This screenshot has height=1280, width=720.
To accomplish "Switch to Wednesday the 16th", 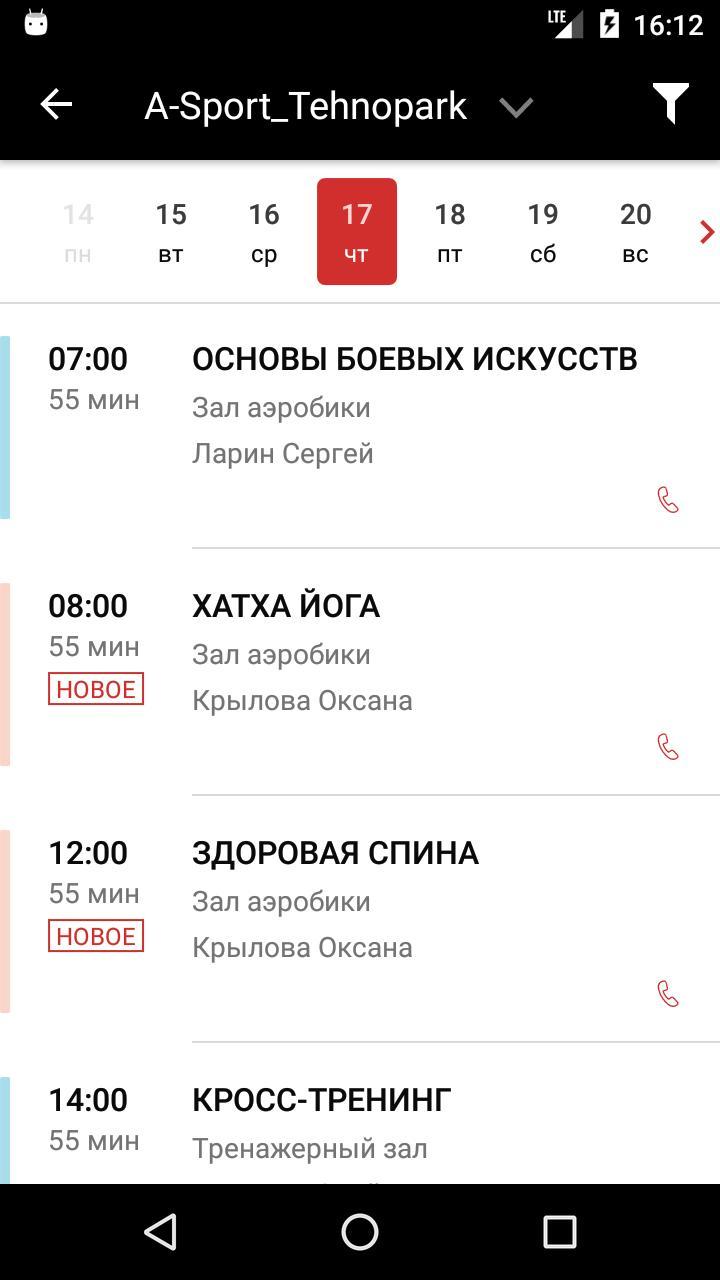I will tap(264, 232).
